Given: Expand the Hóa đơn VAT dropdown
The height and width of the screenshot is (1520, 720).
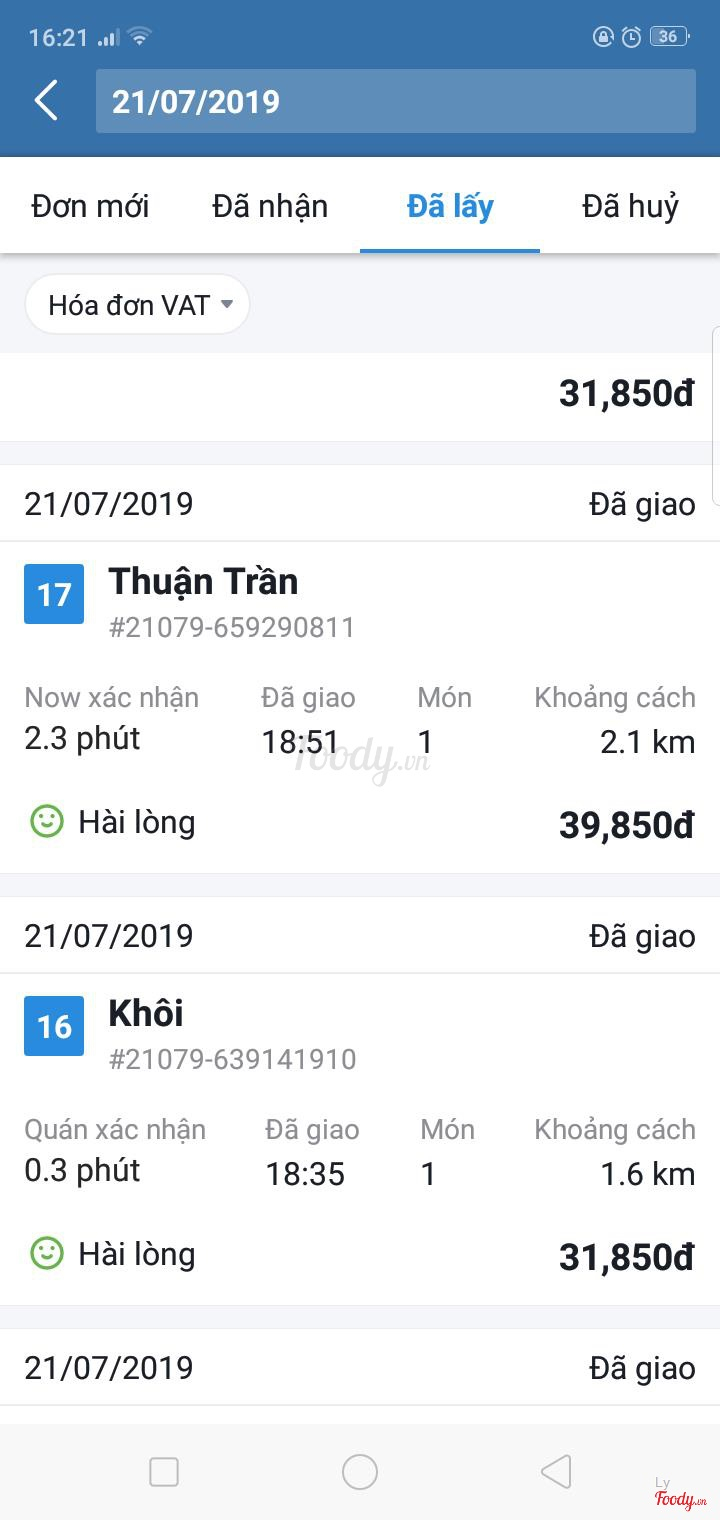Looking at the screenshot, I should [x=137, y=304].
